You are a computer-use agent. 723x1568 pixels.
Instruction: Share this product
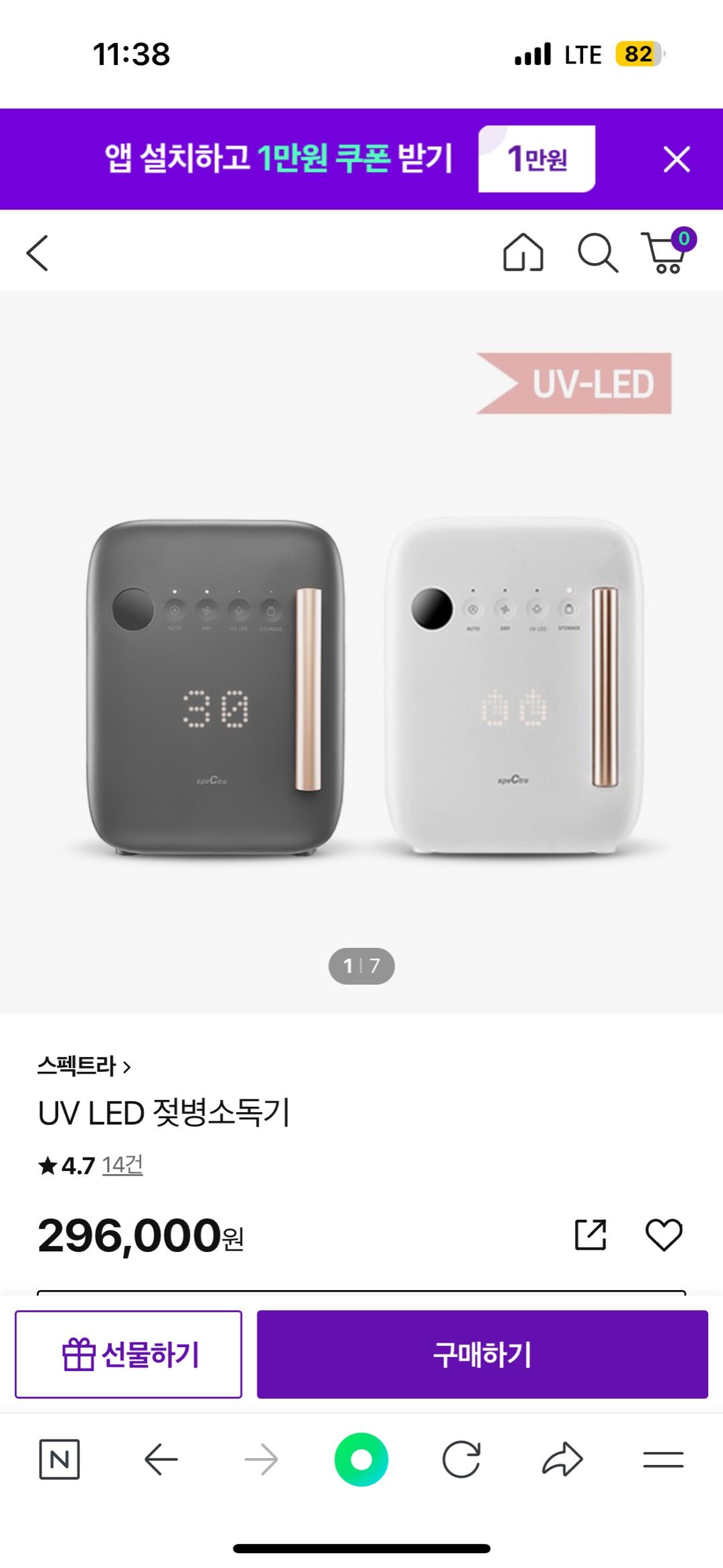(590, 1235)
